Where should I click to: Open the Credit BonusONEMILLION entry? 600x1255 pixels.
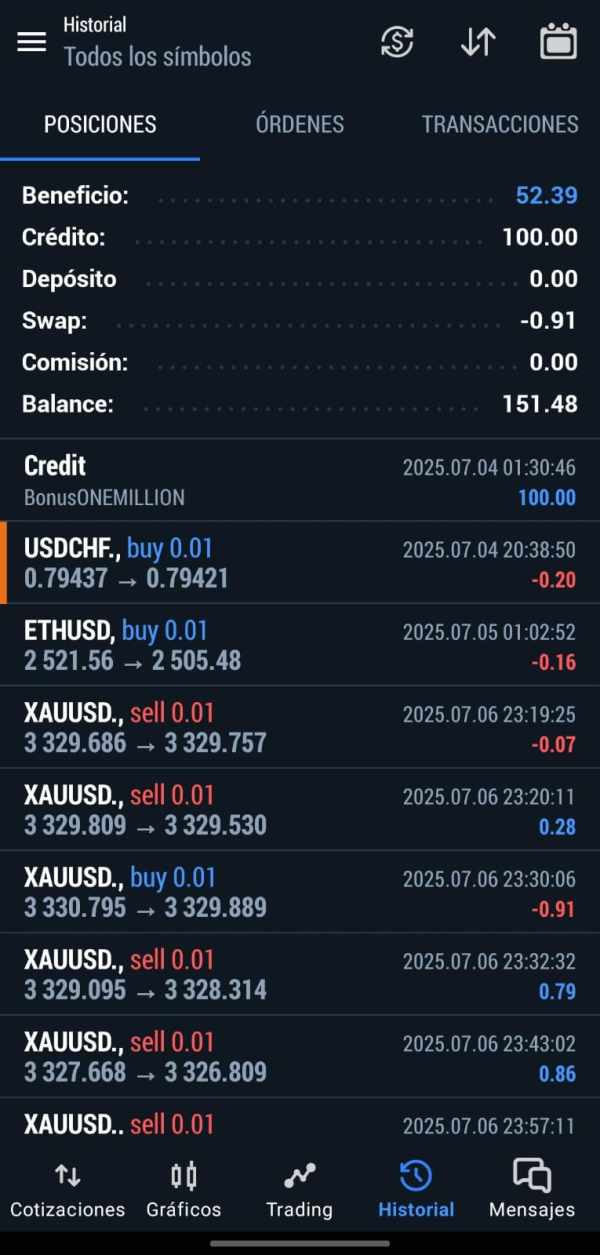[x=300, y=480]
